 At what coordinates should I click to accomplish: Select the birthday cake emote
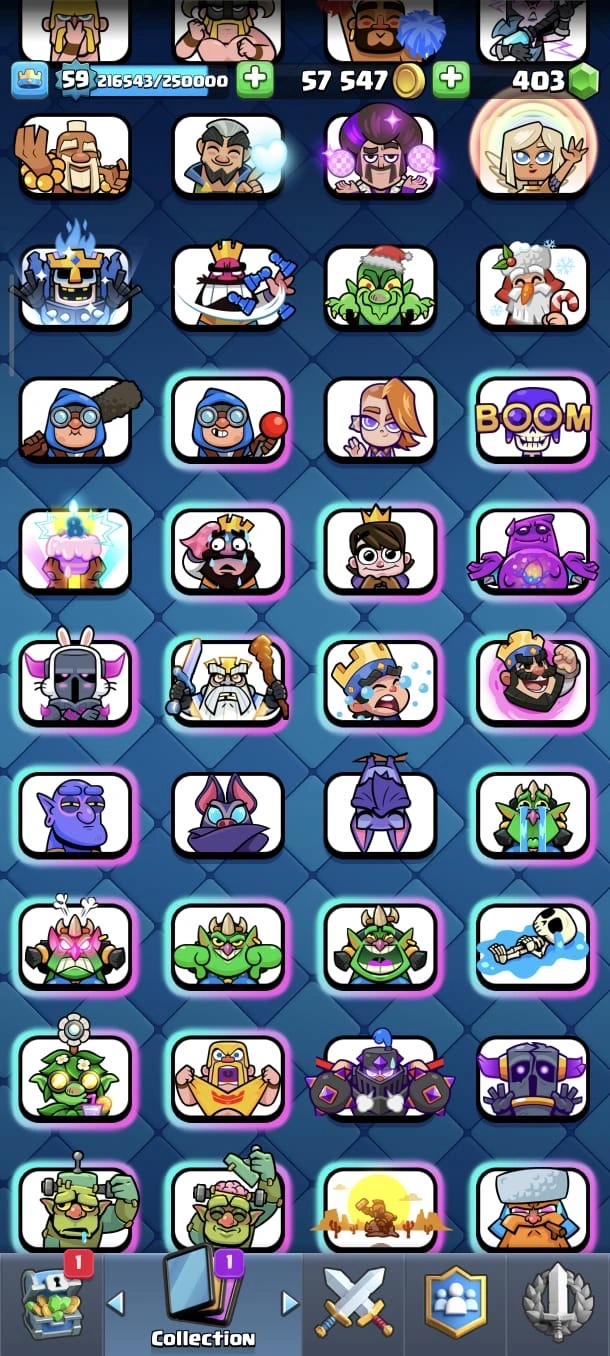(x=75, y=551)
